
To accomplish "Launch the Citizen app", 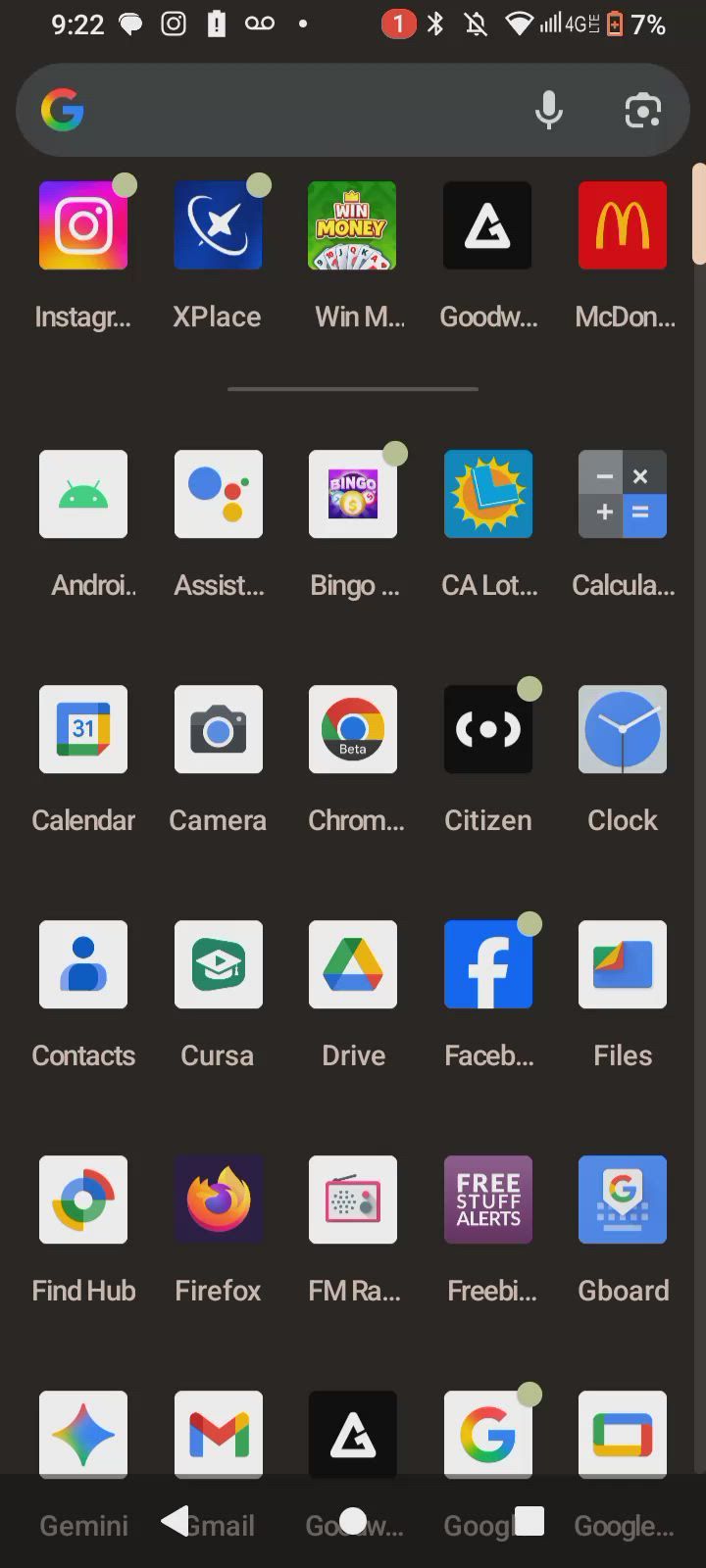I will (487, 729).
